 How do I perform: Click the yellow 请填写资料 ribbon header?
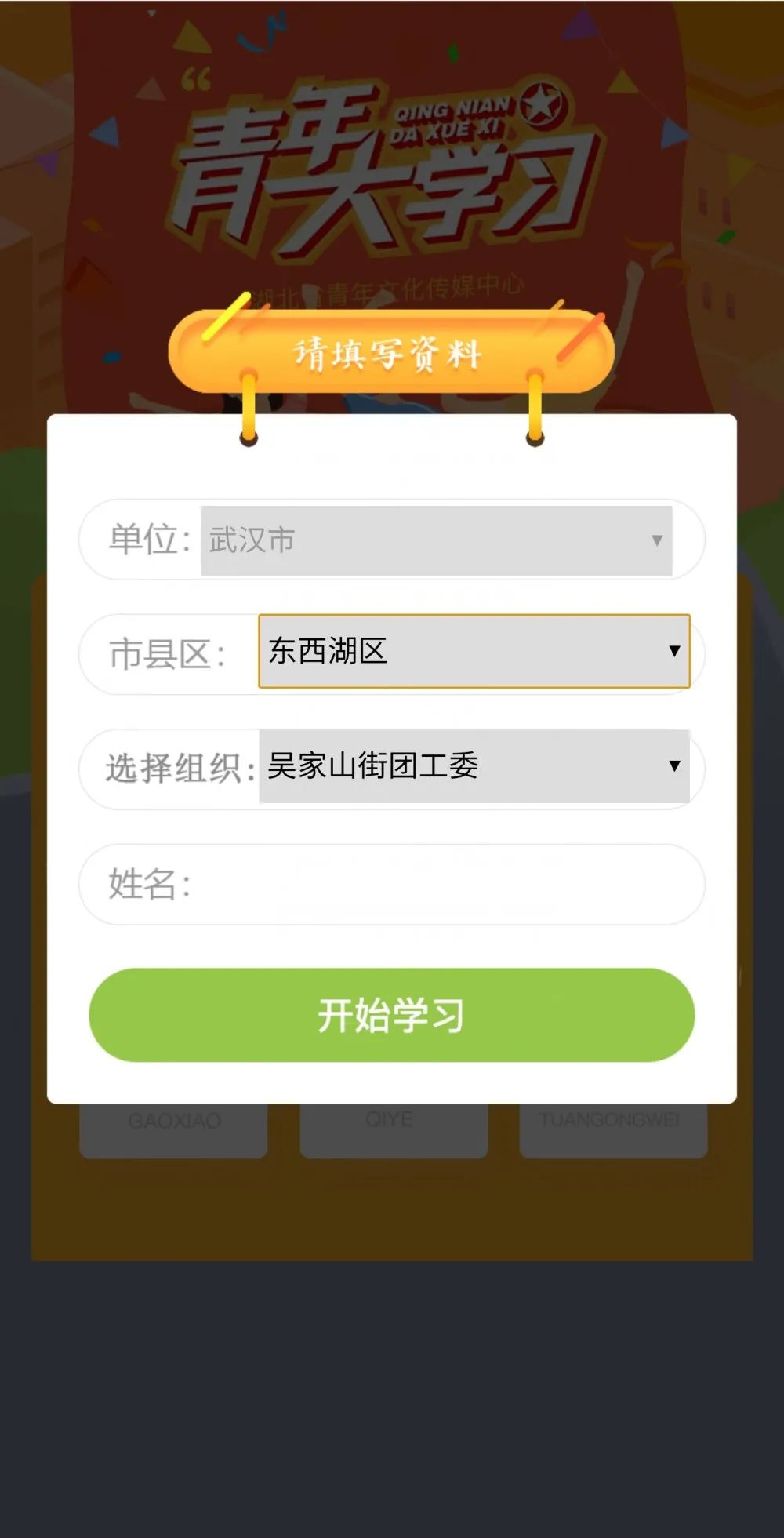(390, 353)
